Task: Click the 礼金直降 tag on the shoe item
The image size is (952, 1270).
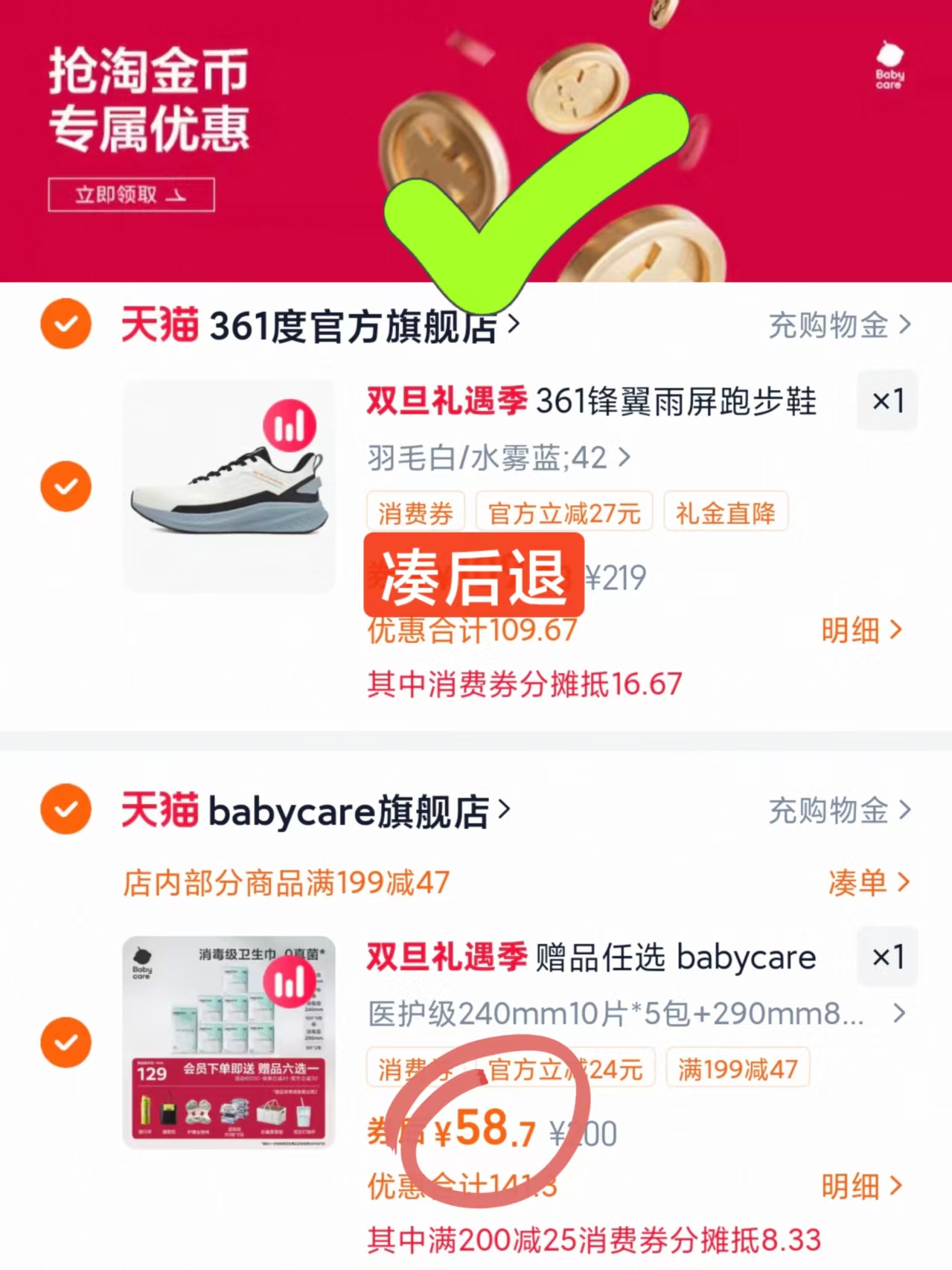Action: [x=725, y=511]
